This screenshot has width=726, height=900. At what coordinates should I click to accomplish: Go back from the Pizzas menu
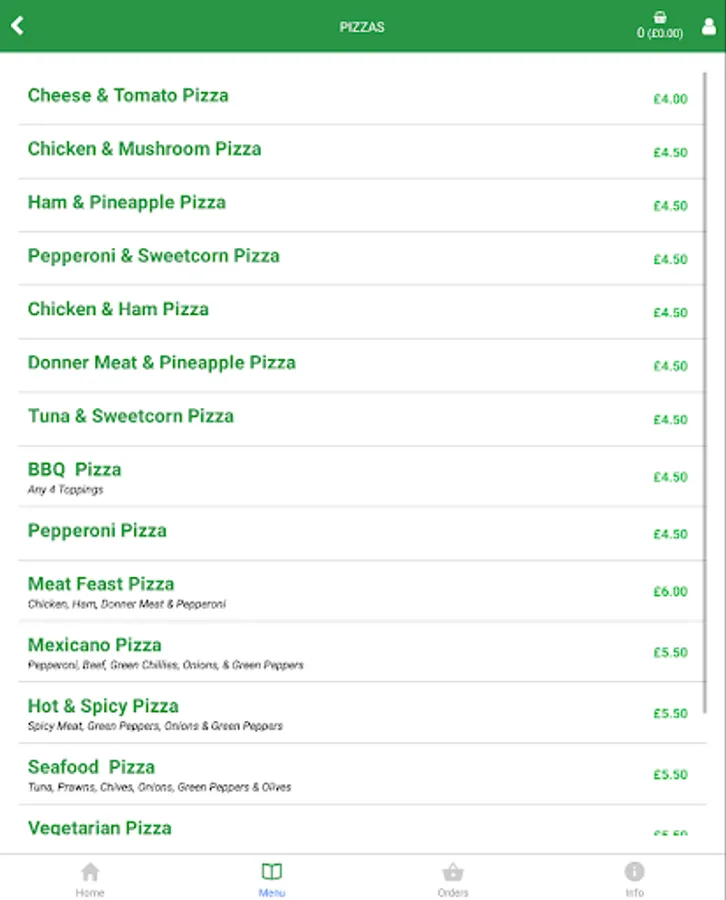17,26
